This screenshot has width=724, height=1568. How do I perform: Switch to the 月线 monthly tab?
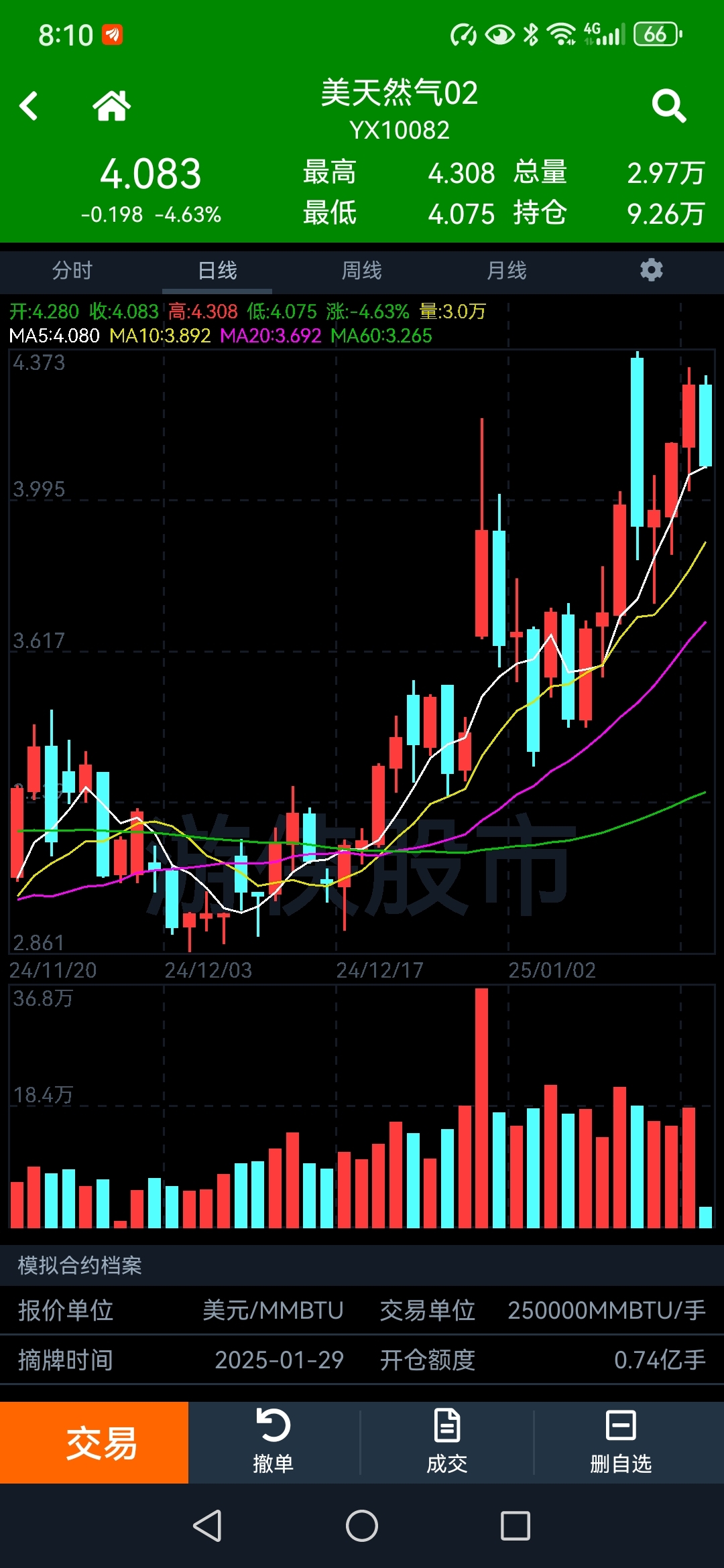507,271
